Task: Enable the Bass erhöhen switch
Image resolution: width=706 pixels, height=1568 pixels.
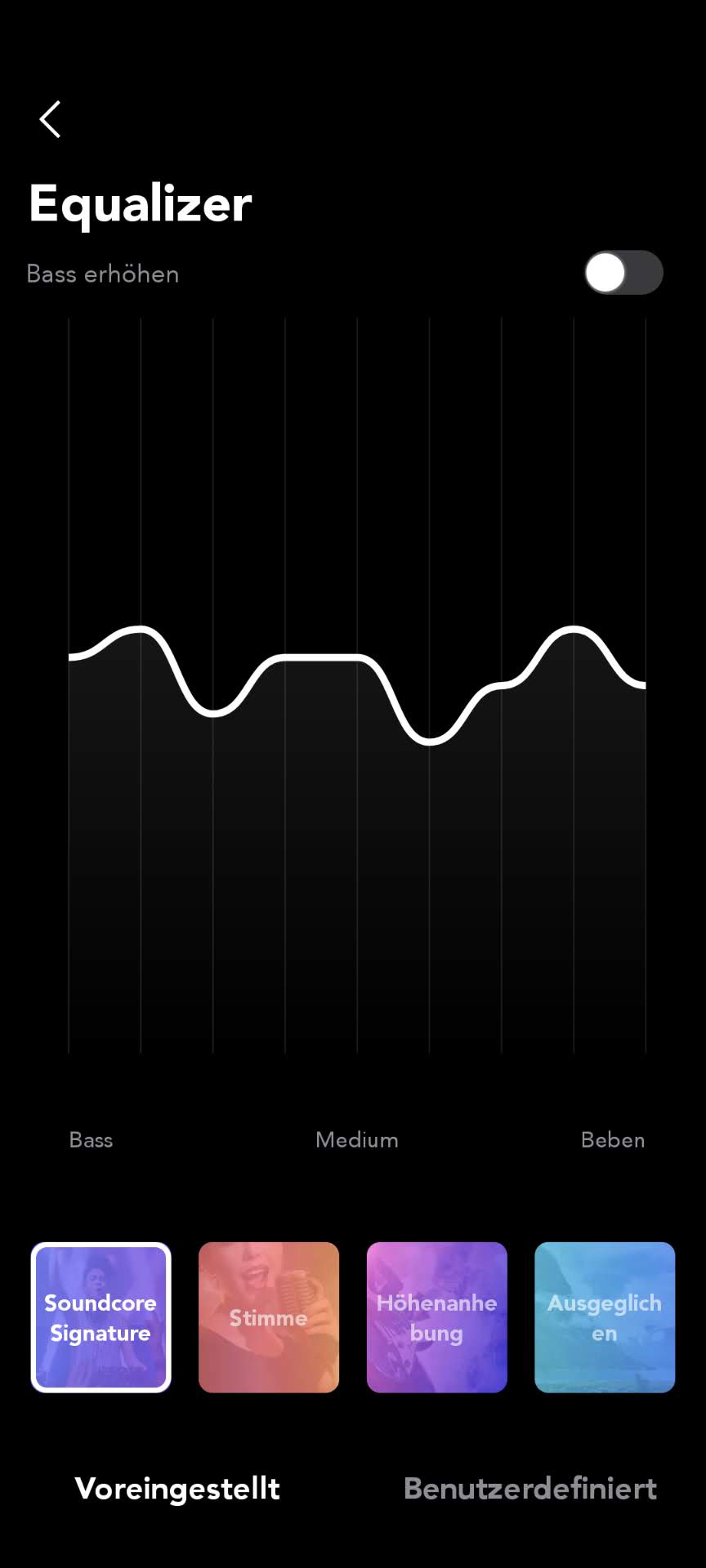Action: [623, 273]
